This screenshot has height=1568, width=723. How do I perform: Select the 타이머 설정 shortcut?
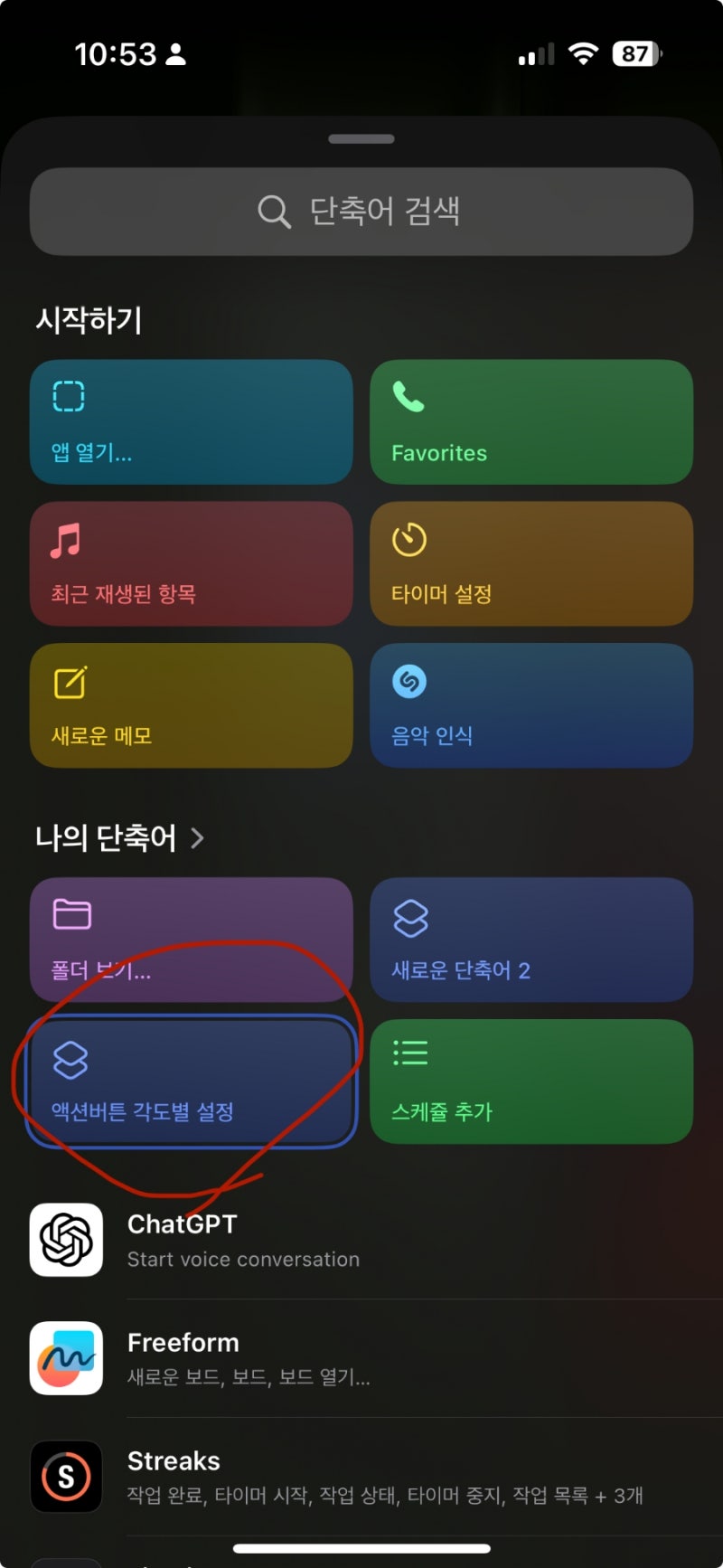click(531, 563)
